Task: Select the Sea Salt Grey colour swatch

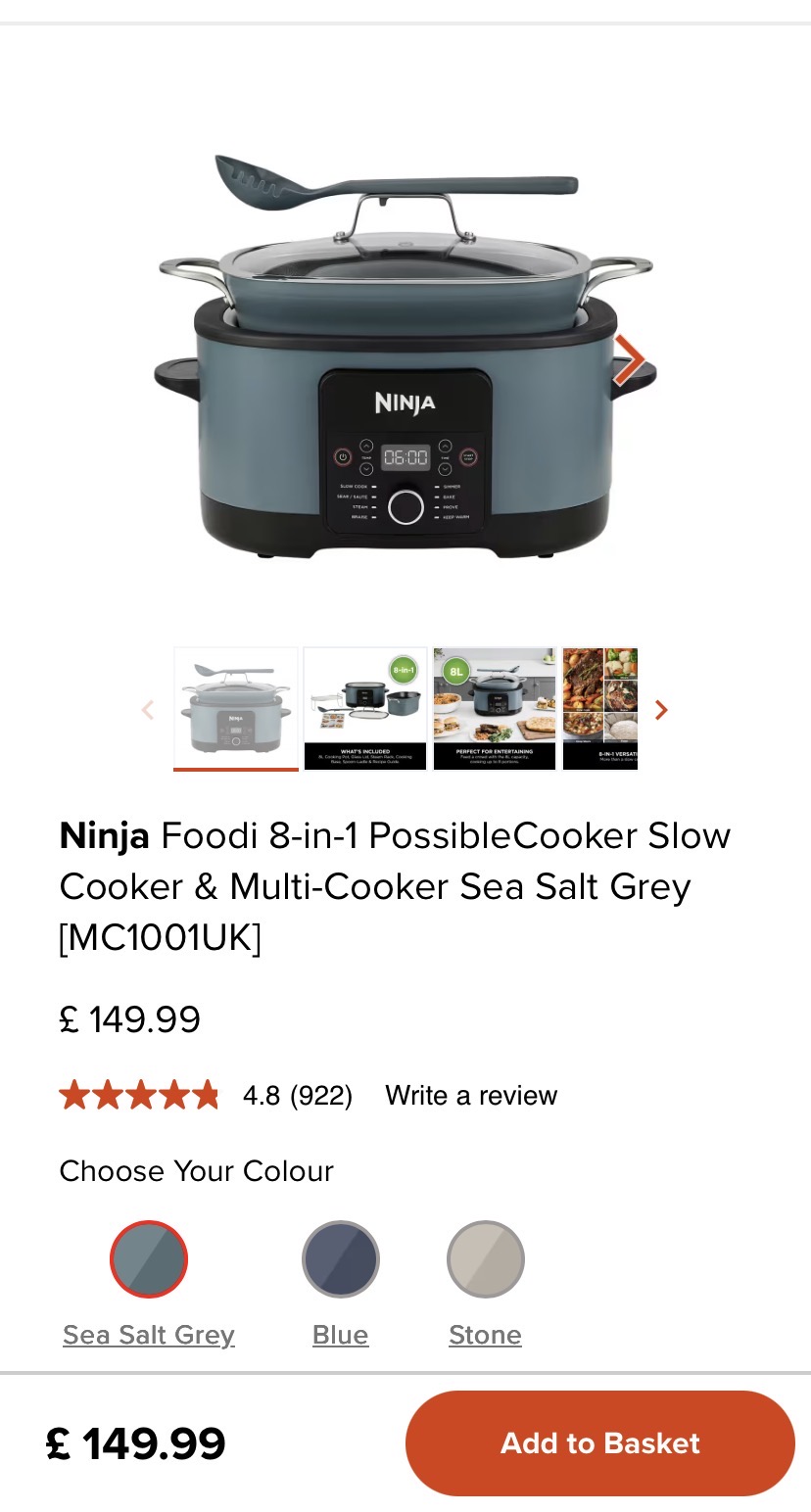Action: [149, 1259]
